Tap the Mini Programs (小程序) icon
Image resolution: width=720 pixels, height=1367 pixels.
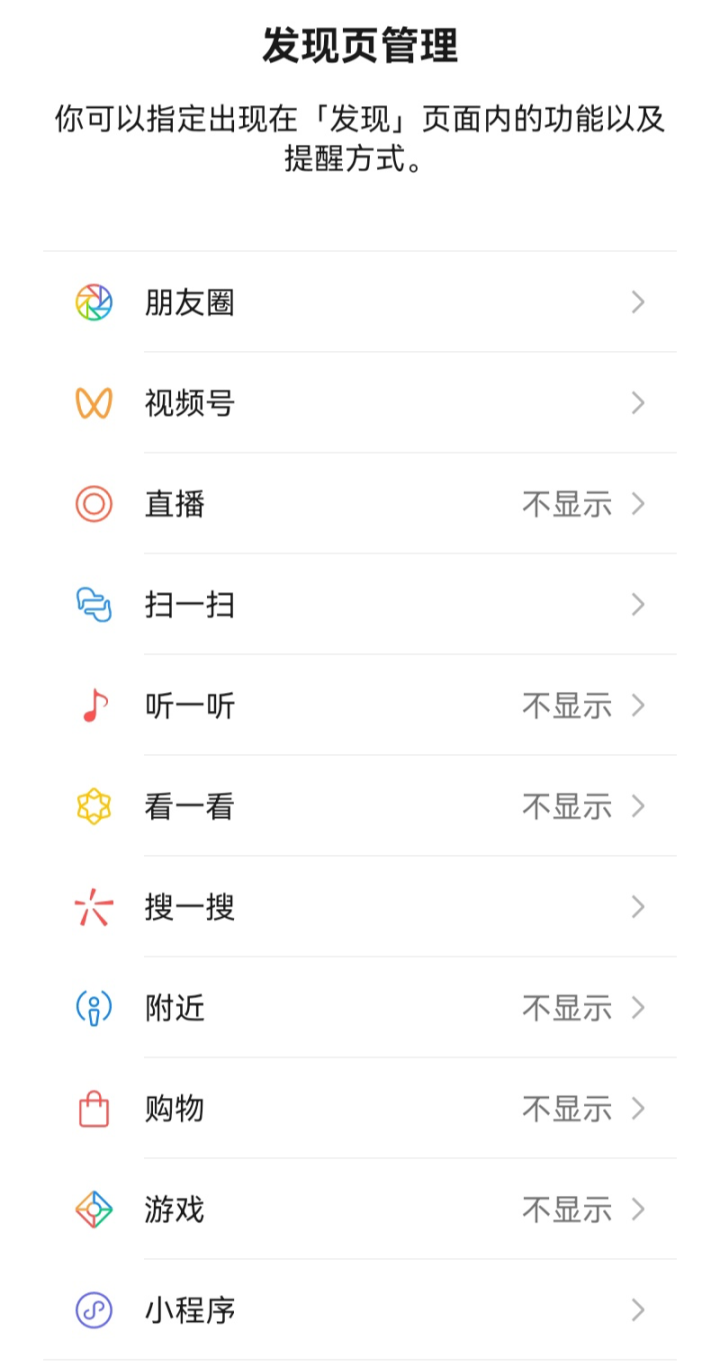pos(93,1311)
